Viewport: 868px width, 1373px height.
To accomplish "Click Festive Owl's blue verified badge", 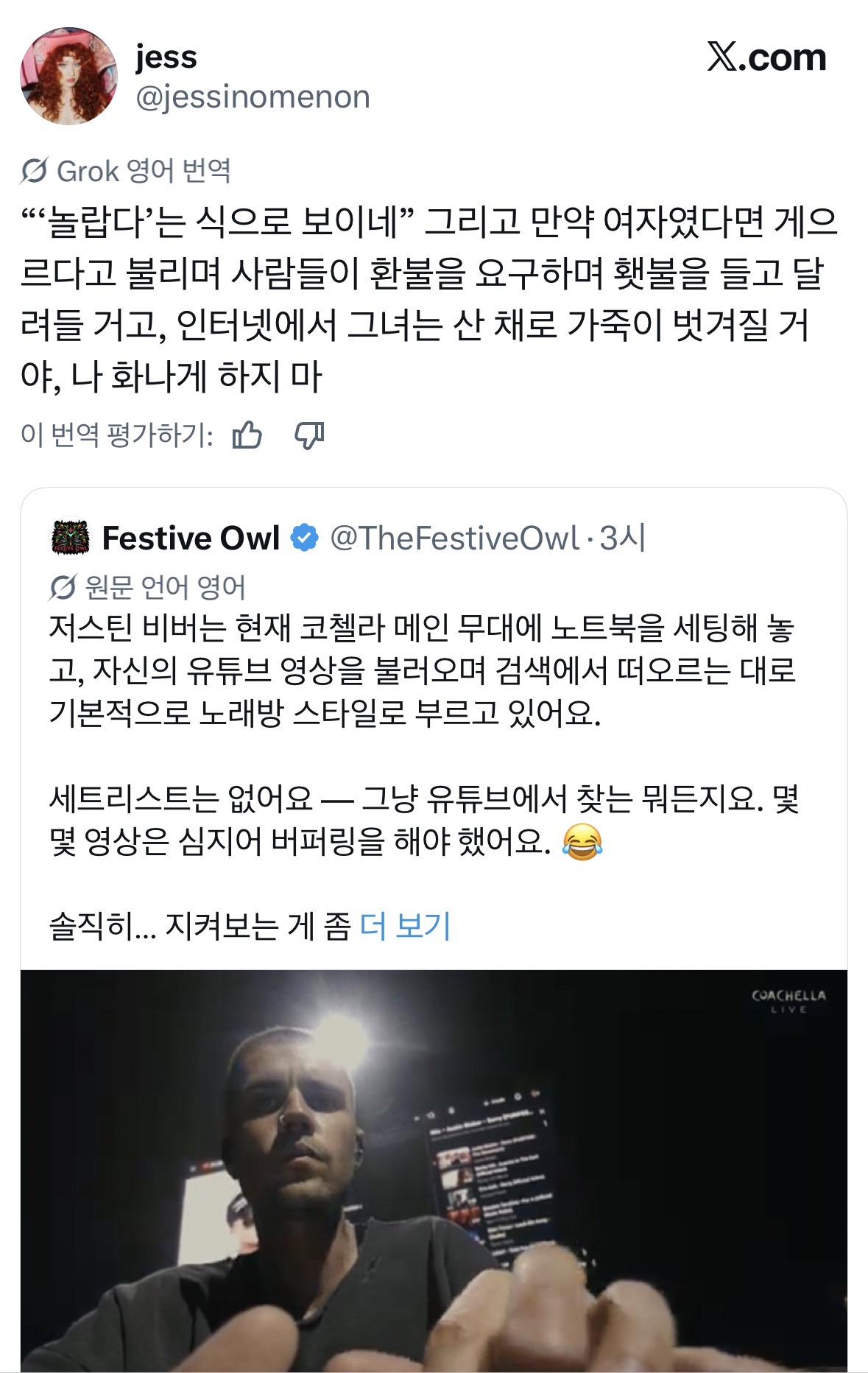I will click(x=300, y=540).
